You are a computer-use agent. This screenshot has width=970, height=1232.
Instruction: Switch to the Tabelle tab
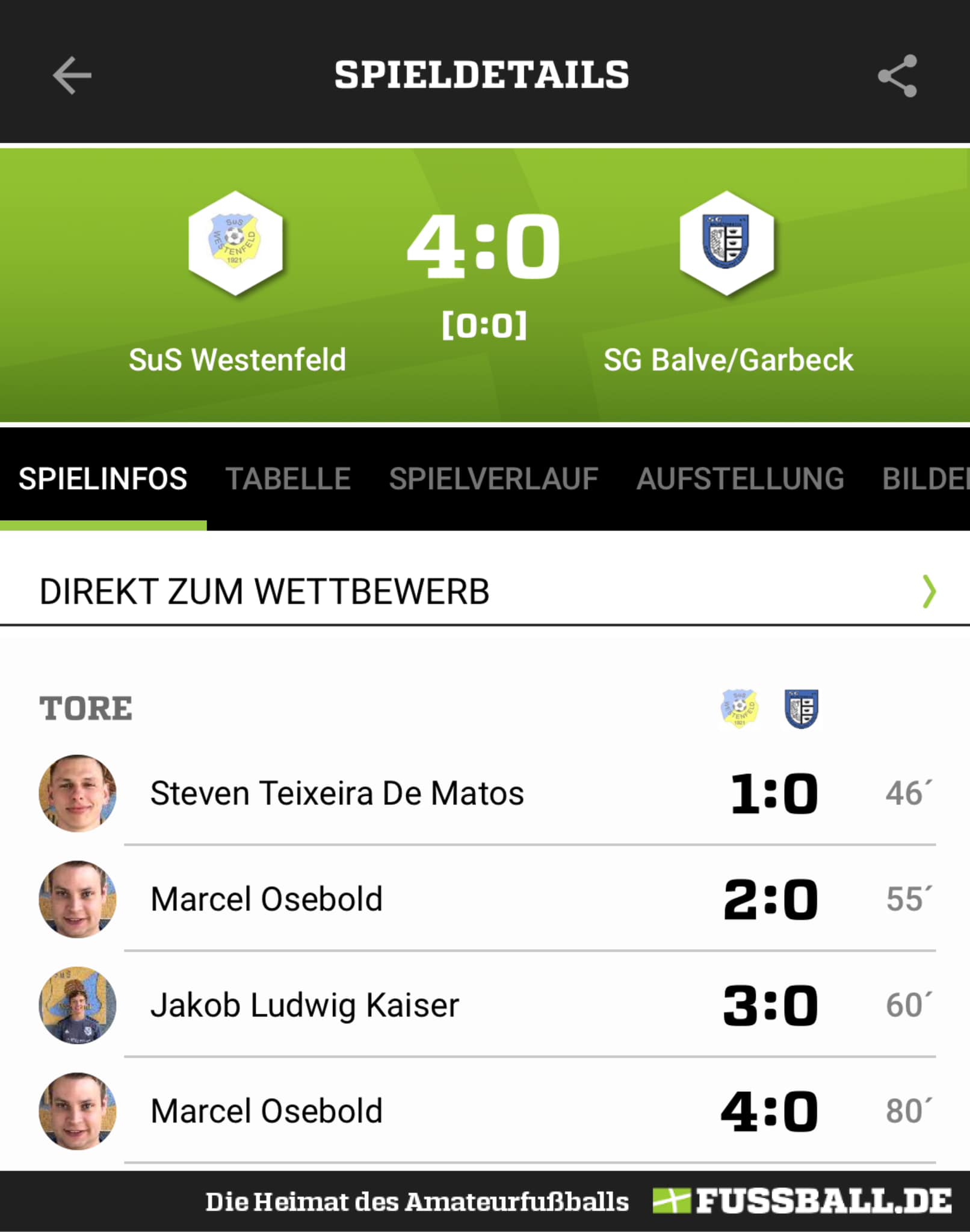tap(288, 479)
